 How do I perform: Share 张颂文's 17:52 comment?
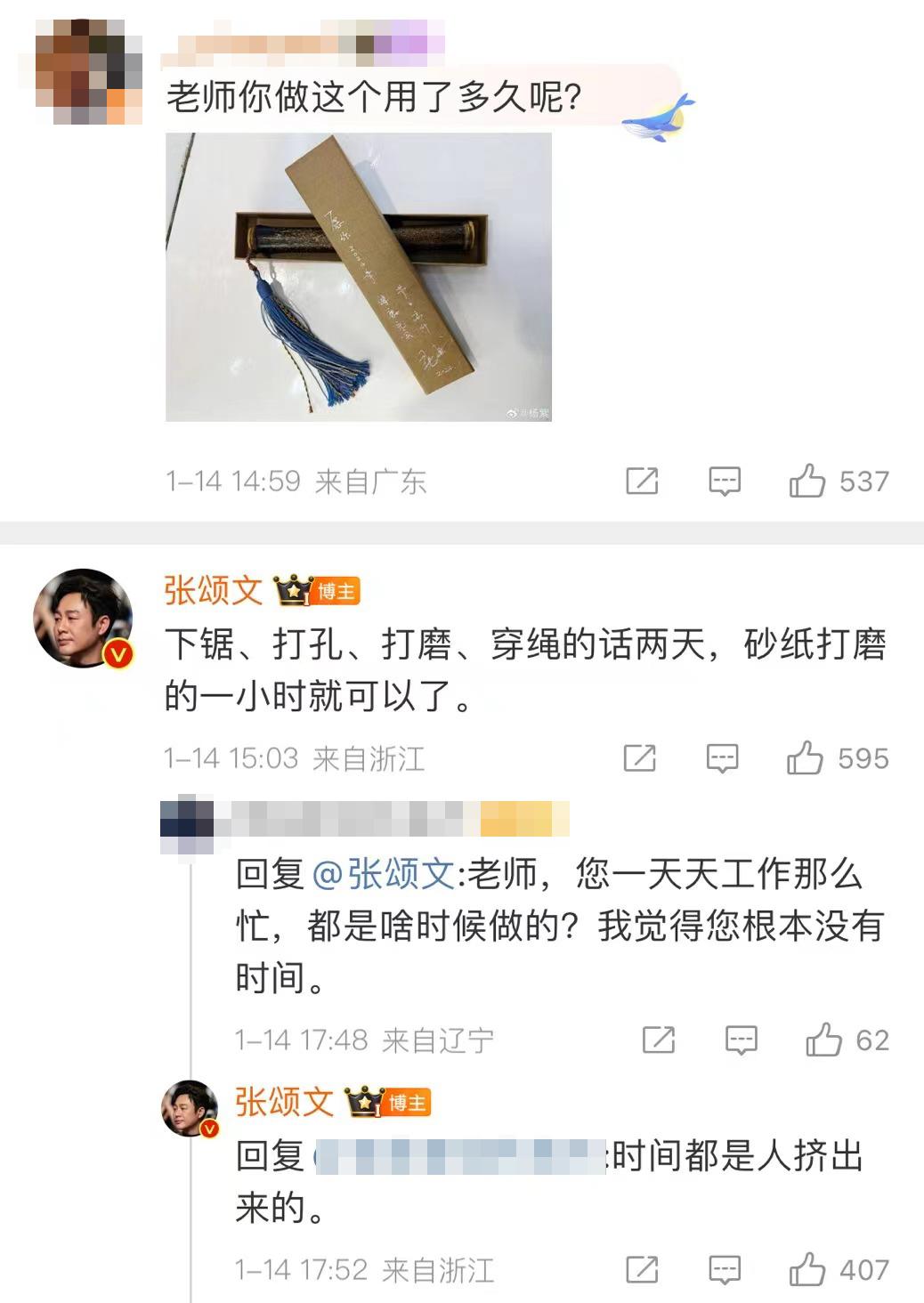[x=642, y=1270]
